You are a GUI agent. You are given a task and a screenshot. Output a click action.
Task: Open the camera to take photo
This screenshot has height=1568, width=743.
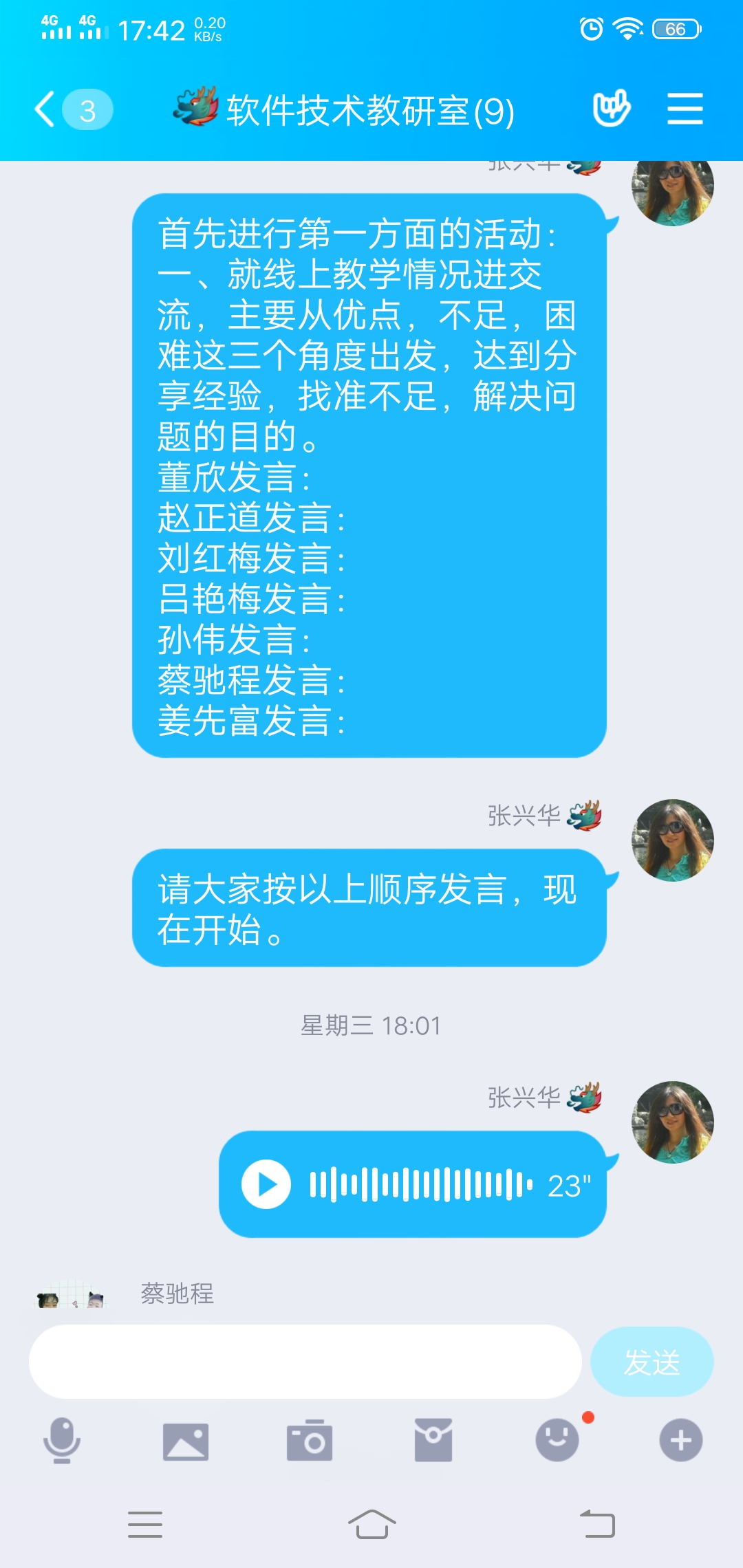310,1440
